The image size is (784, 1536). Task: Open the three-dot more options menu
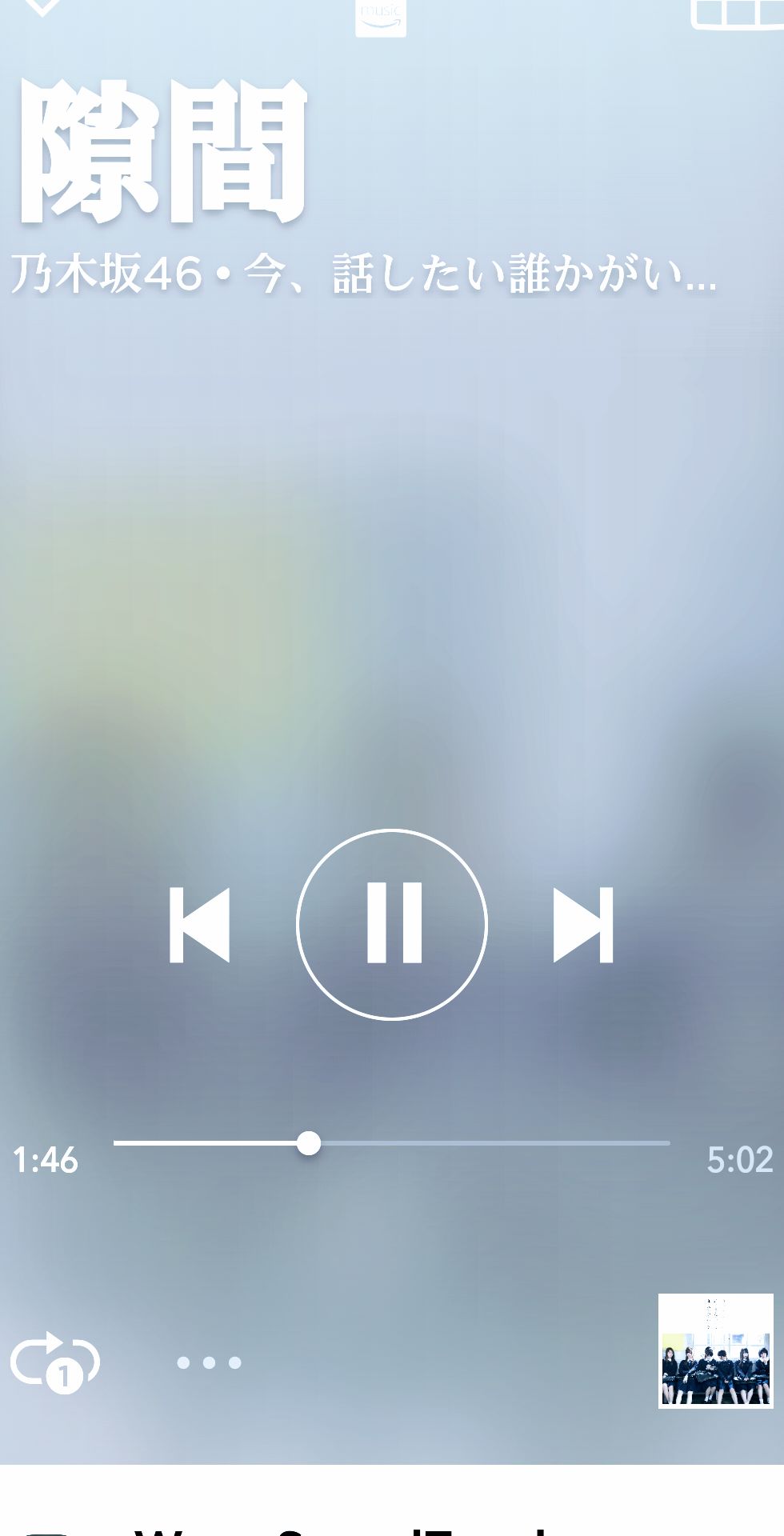209,1362
